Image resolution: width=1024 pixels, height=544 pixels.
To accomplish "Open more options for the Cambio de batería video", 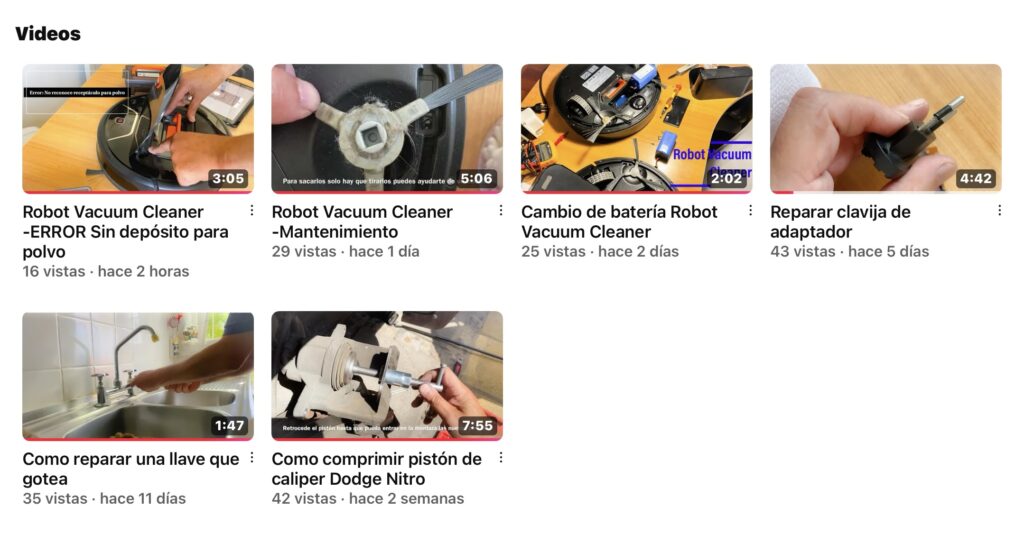I will click(750, 211).
